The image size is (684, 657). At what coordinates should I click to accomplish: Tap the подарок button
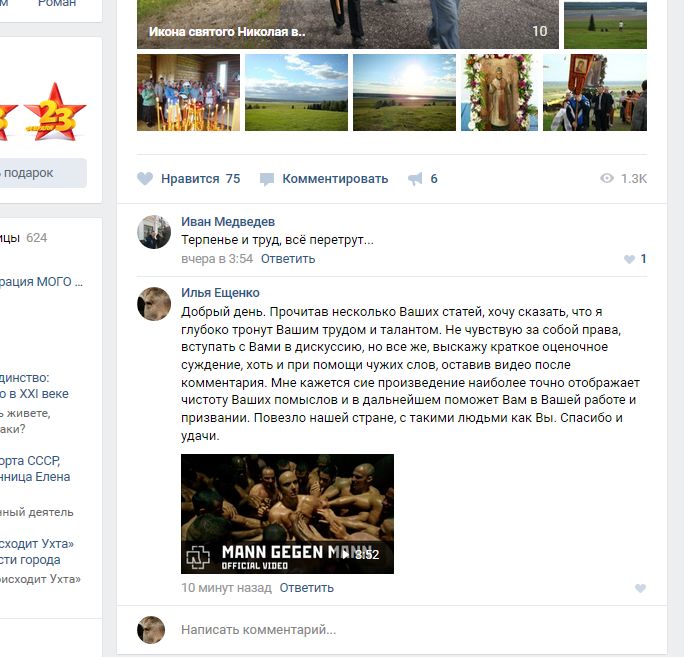click(x=40, y=173)
